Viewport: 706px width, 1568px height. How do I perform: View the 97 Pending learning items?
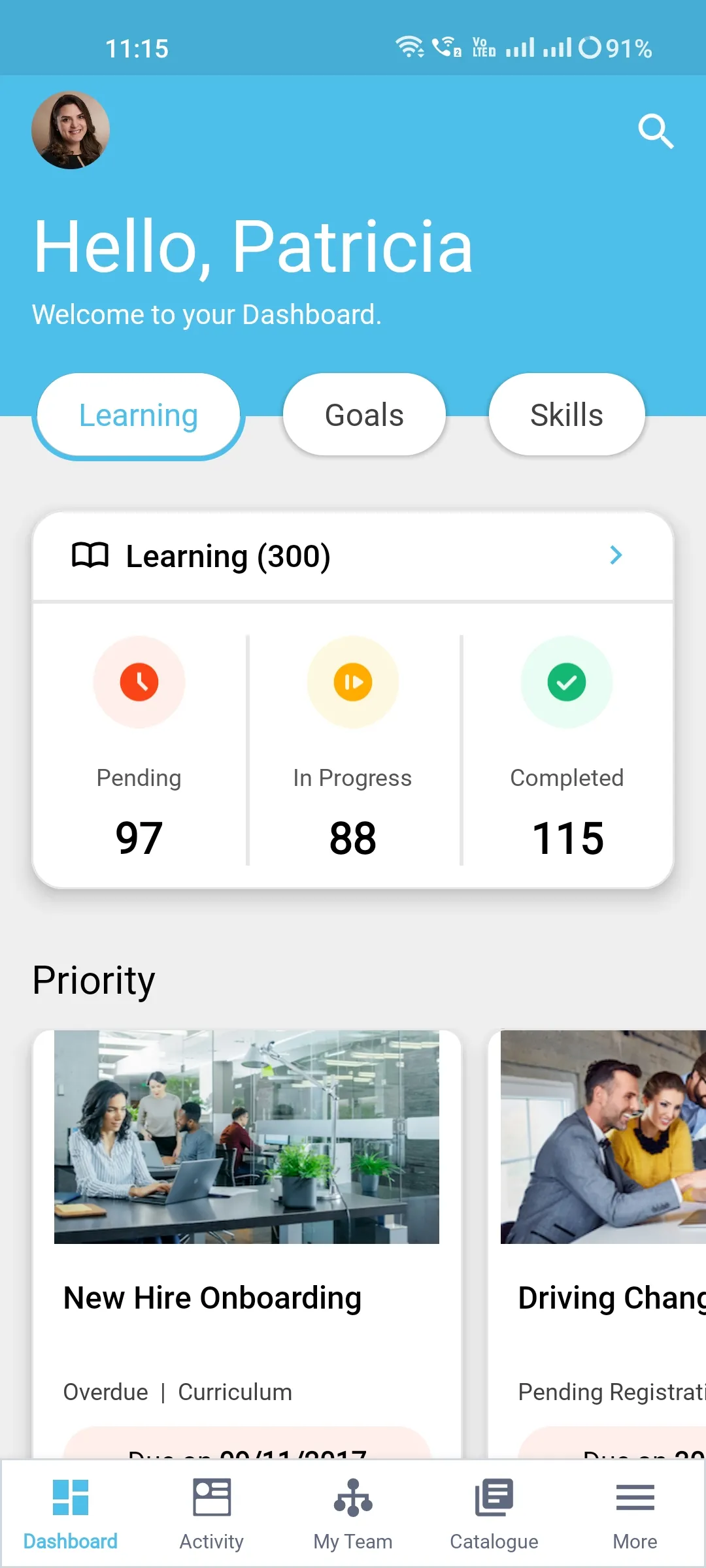point(139,748)
